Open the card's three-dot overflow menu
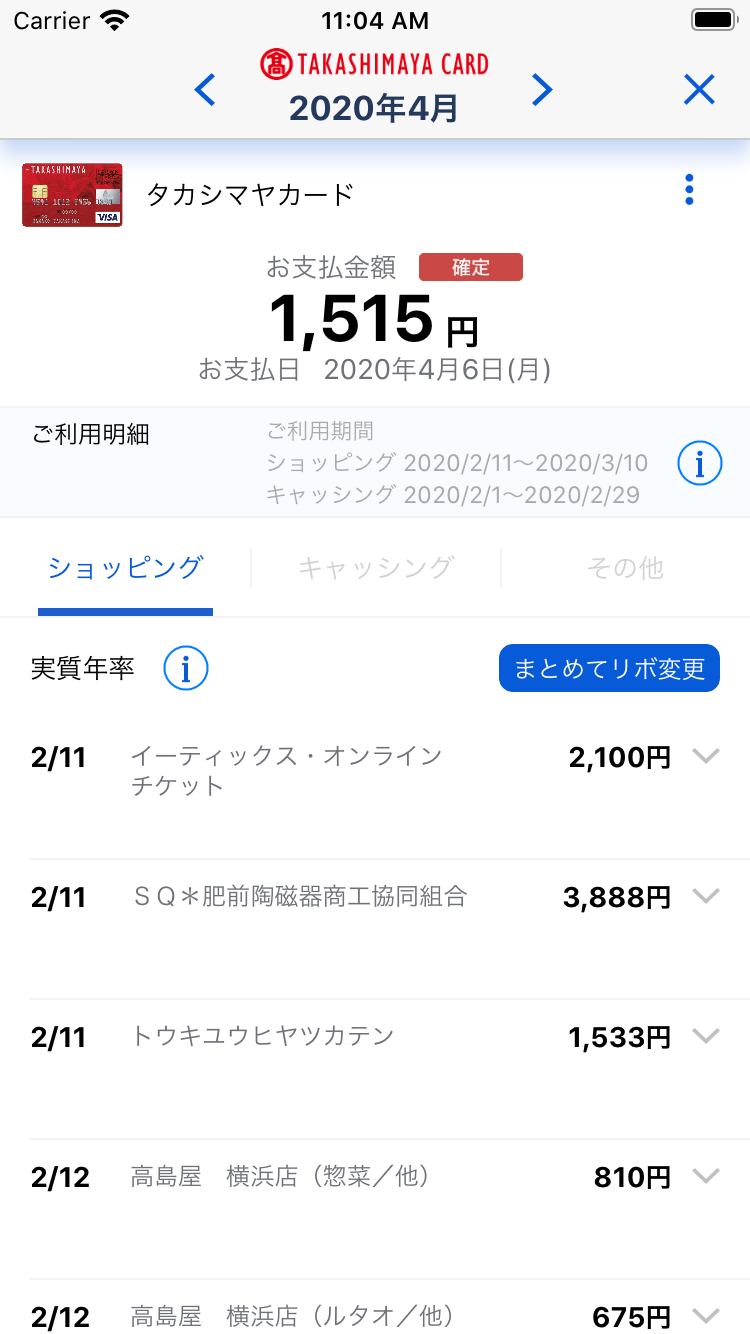 [x=688, y=190]
